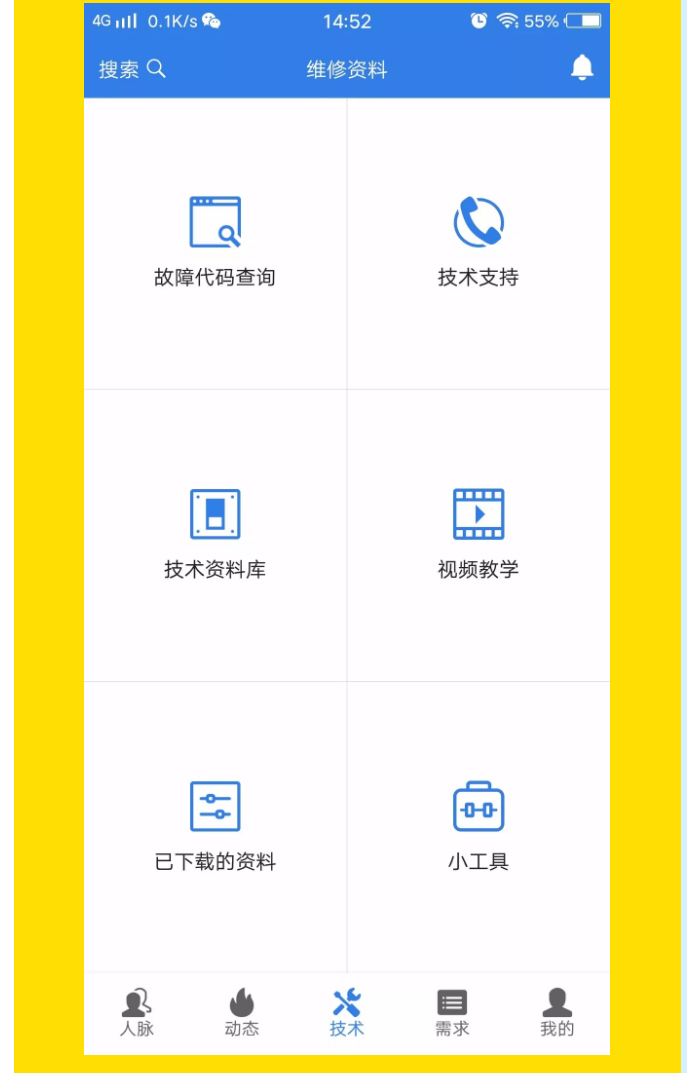Open 技术支持 technical support

[x=478, y=242]
